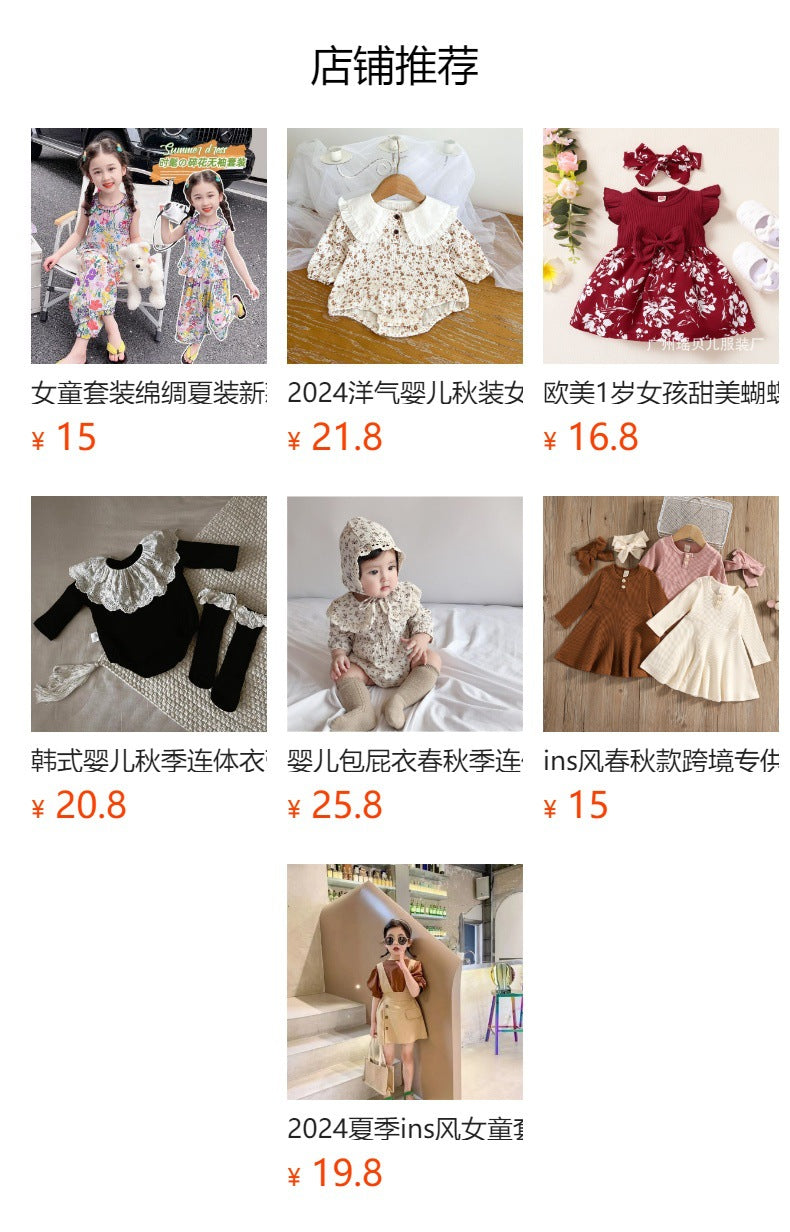Open the 女童套装绵绸夏装 product priced ¥15

pyautogui.click(x=148, y=246)
